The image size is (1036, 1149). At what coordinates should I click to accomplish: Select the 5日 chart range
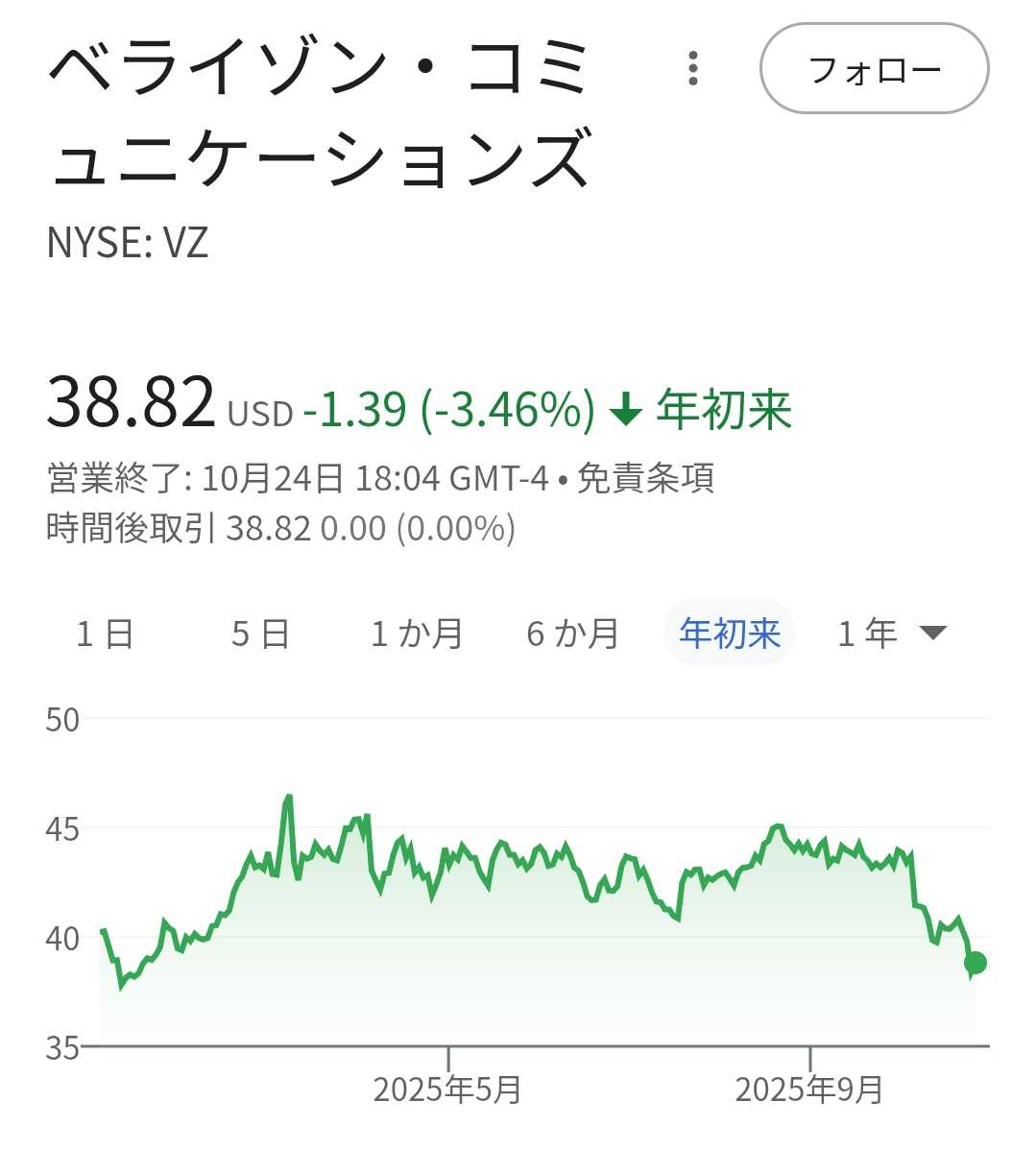click(260, 634)
